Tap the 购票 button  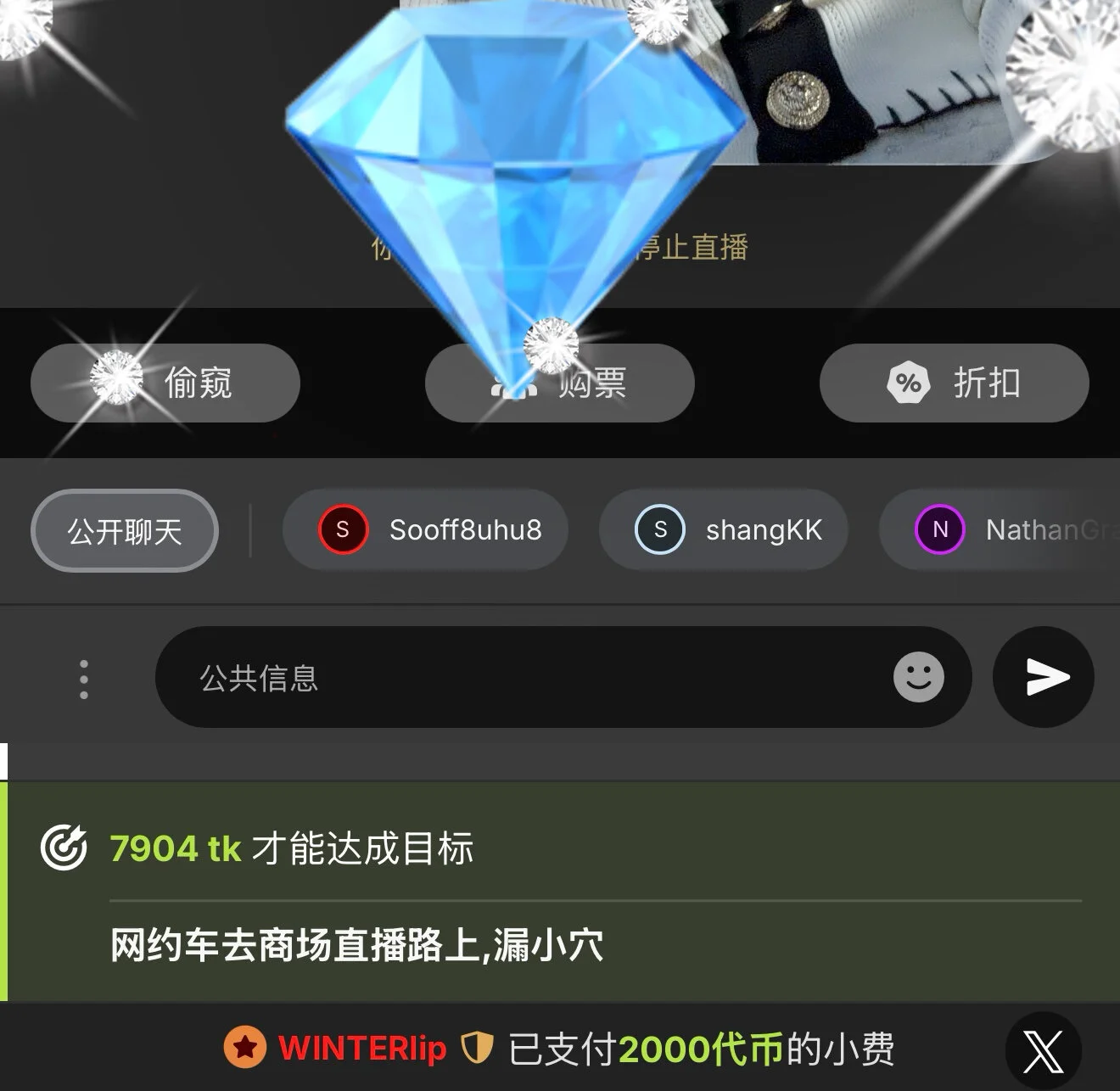coord(560,383)
